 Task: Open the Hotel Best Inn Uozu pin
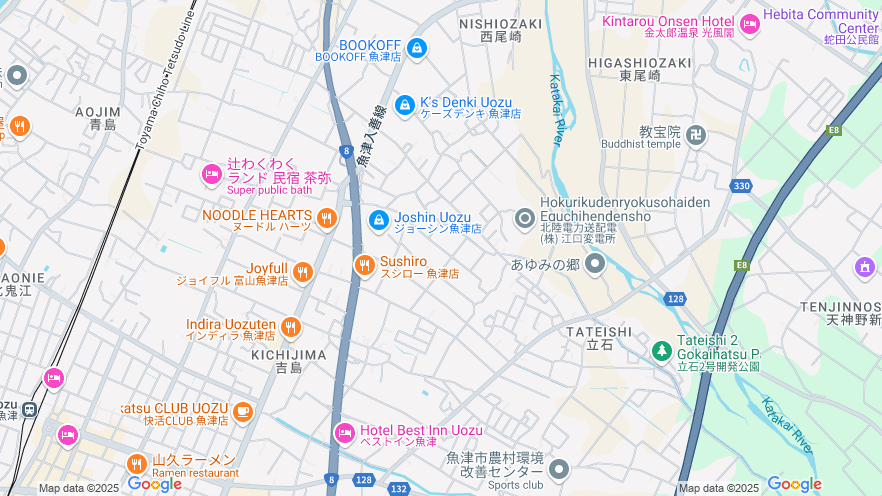click(x=345, y=433)
